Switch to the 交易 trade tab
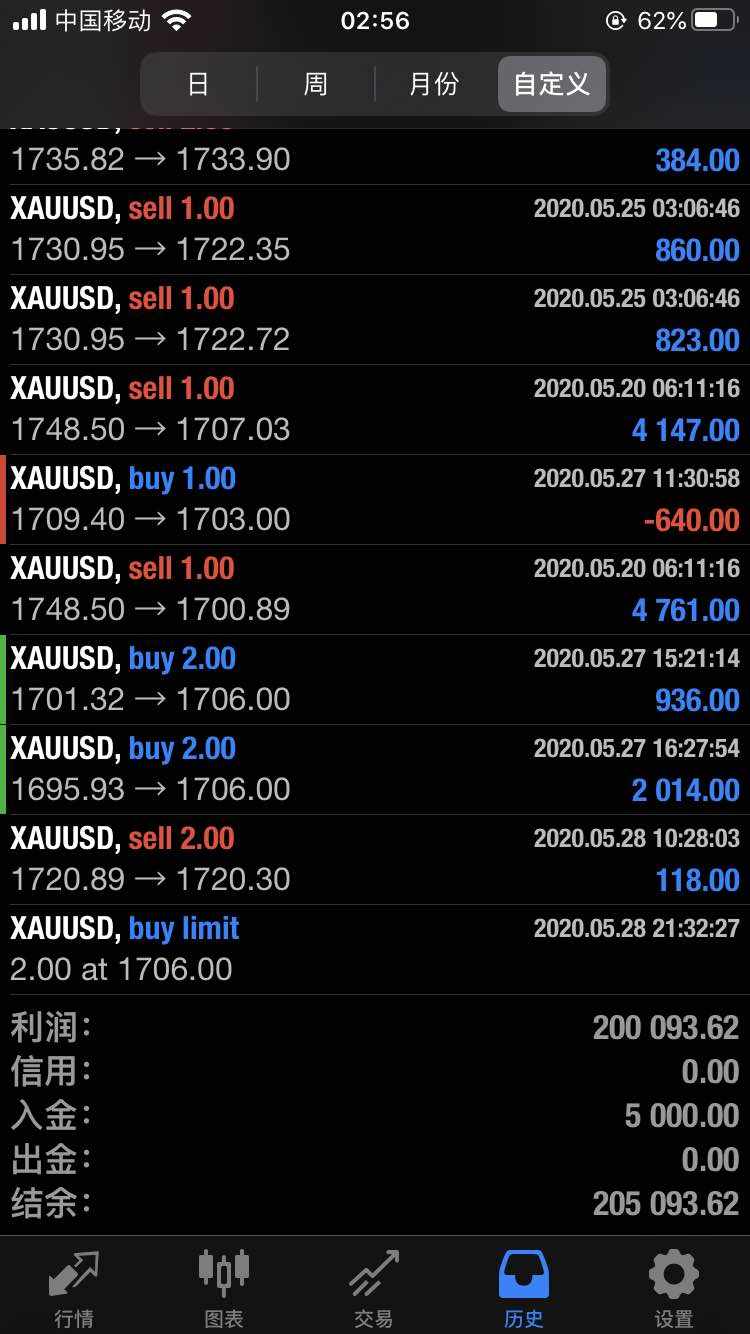Viewport: 750px width, 1334px height. (x=374, y=1288)
